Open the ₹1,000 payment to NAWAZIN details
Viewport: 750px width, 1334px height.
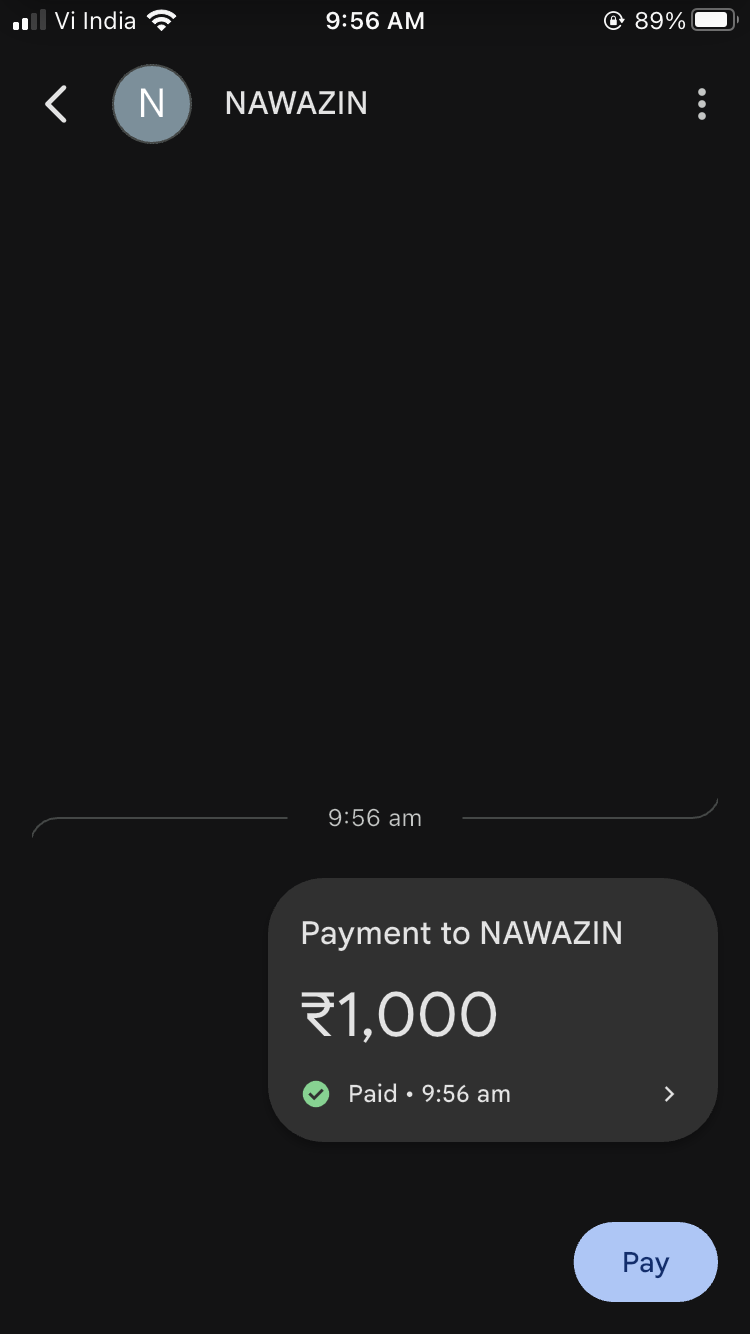tap(492, 1010)
